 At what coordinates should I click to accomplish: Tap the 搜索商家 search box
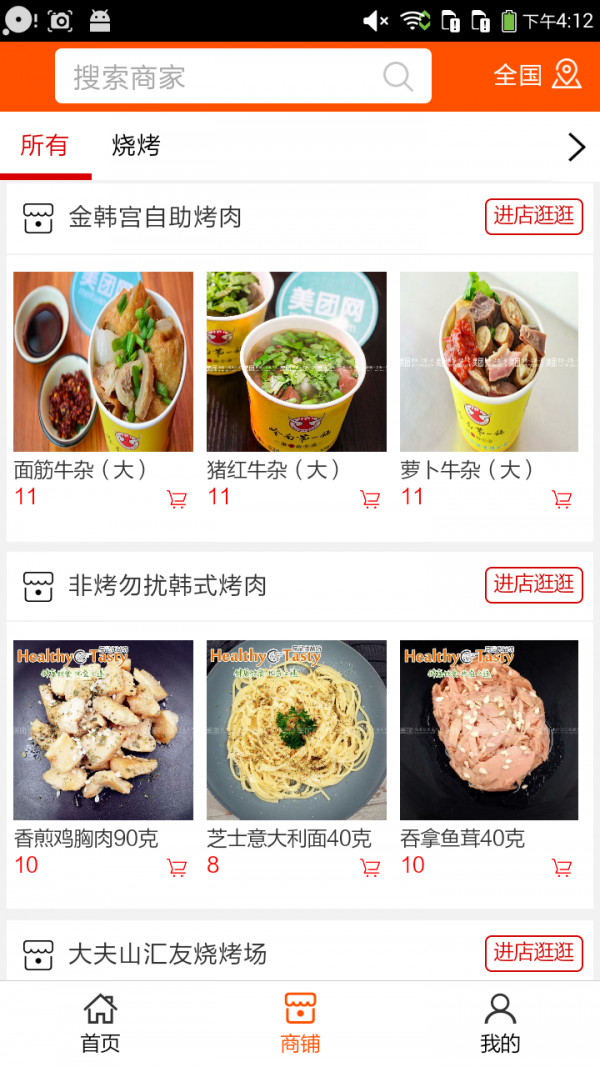(x=228, y=77)
